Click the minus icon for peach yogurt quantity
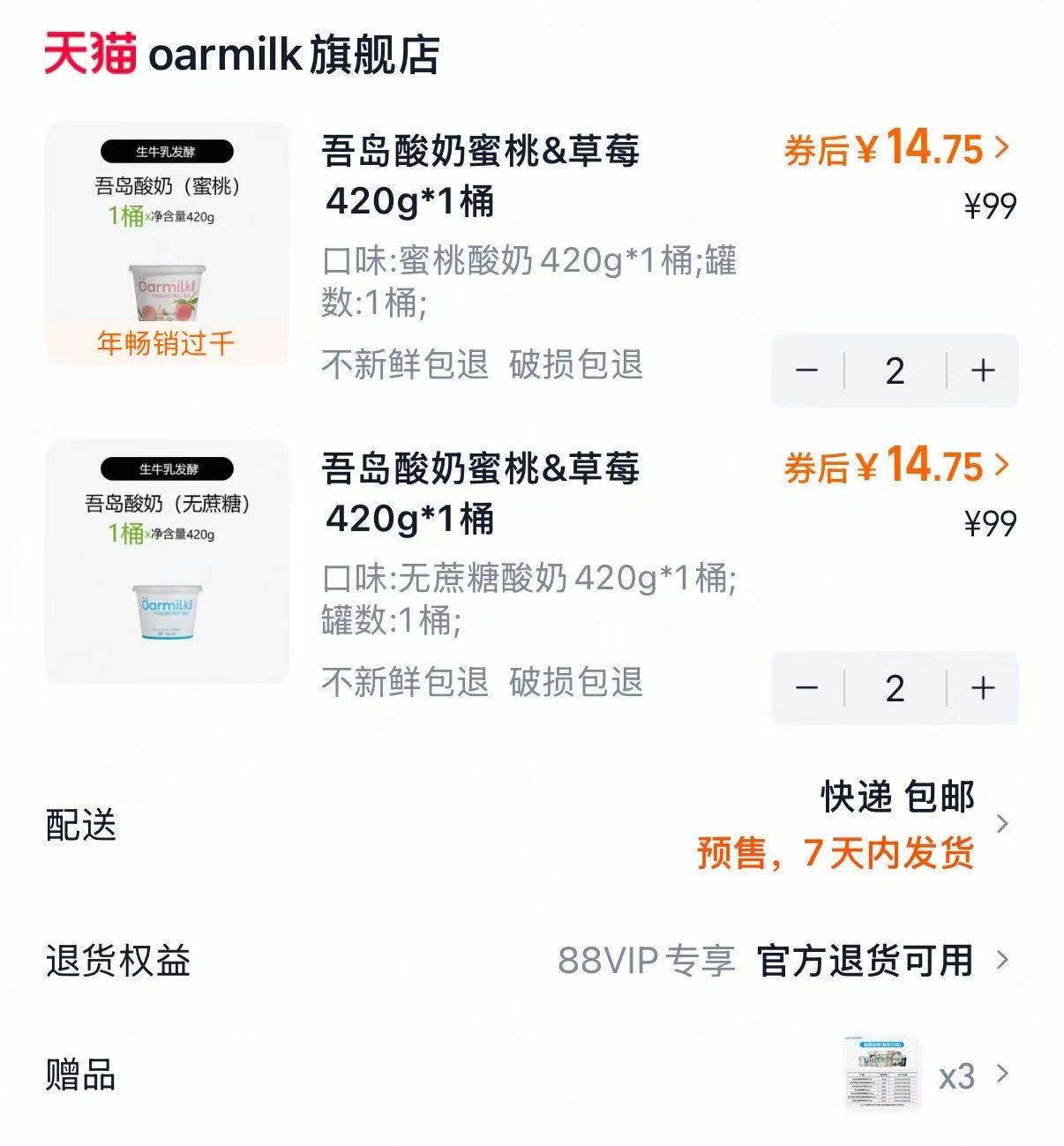Viewport: 1064px width, 1146px height. (807, 371)
